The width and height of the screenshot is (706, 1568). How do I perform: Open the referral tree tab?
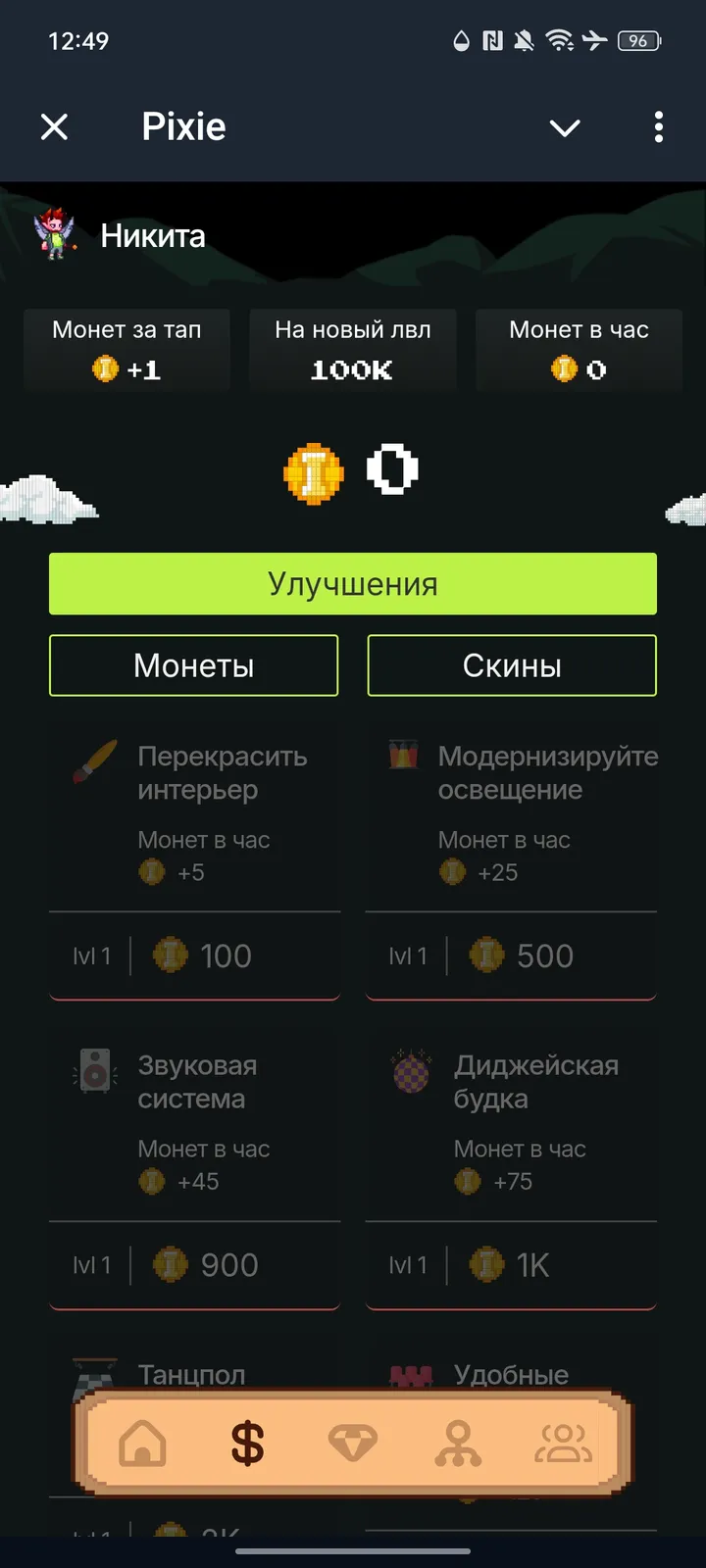(458, 1444)
